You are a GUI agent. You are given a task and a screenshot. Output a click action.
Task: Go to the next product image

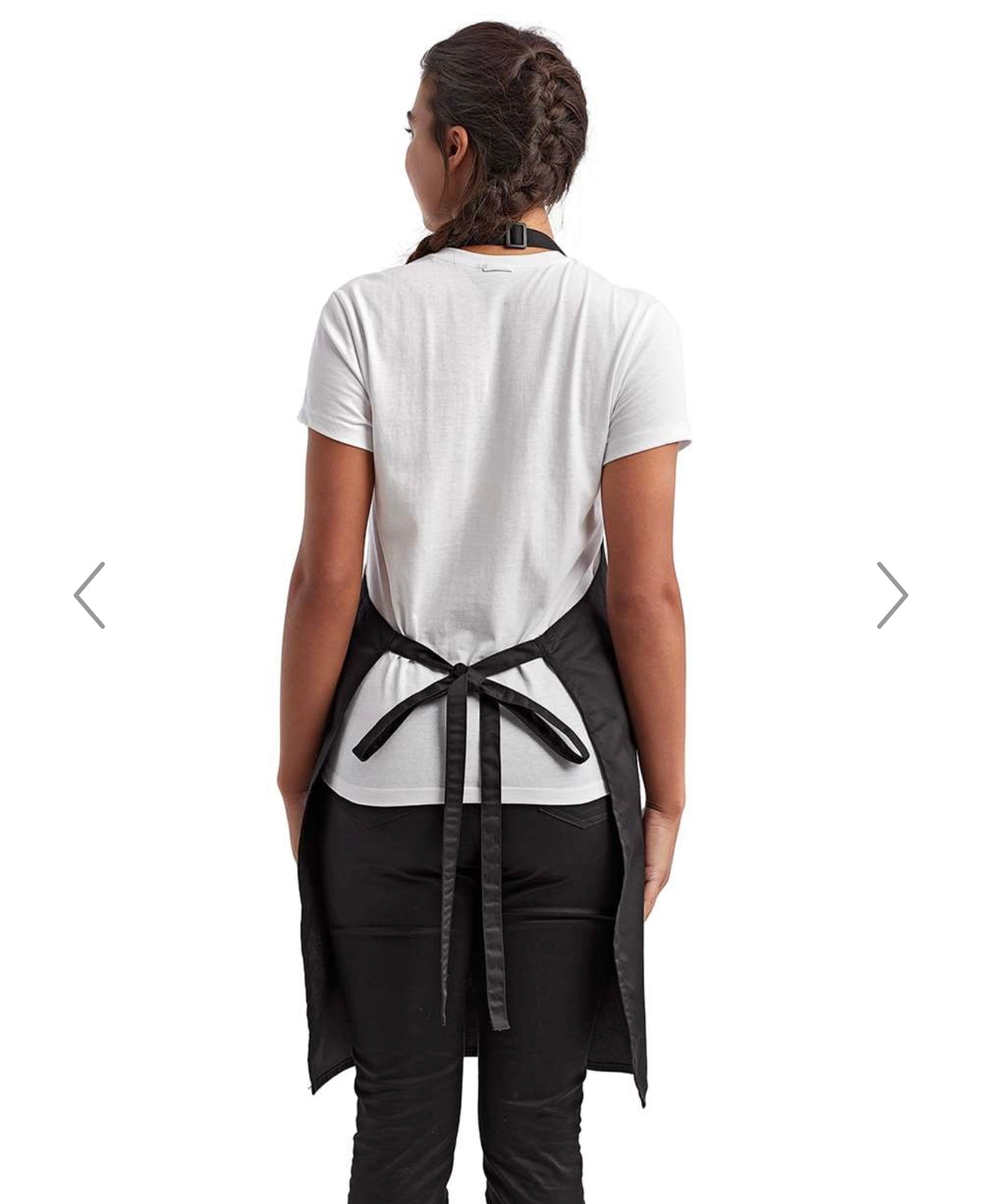(x=892, y=595)
